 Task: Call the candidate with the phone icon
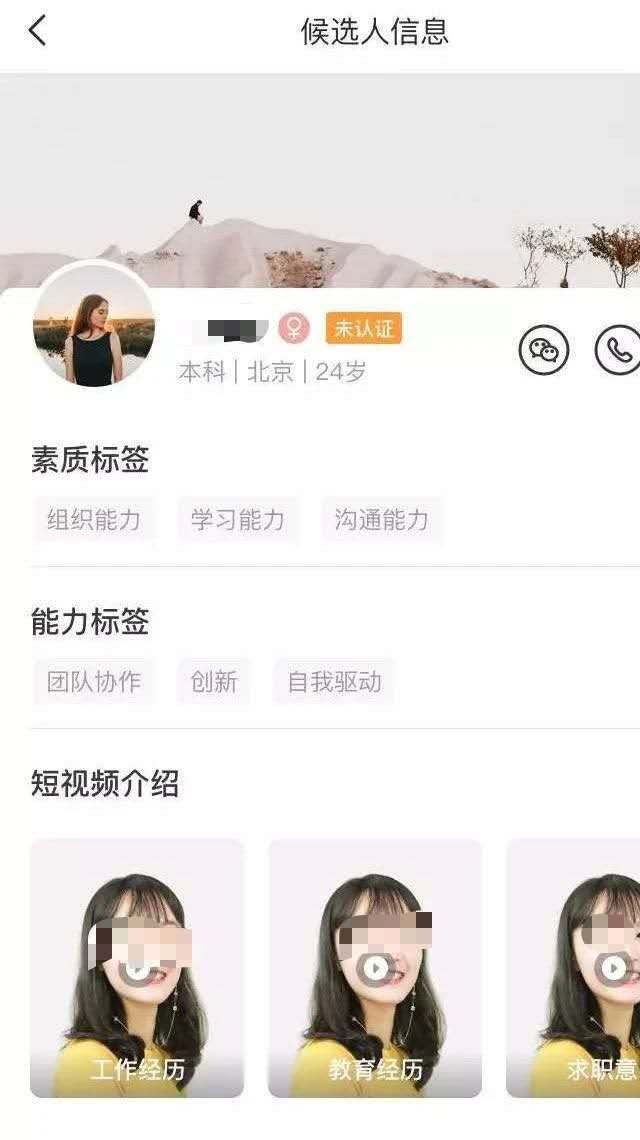(x=617, y=350)
